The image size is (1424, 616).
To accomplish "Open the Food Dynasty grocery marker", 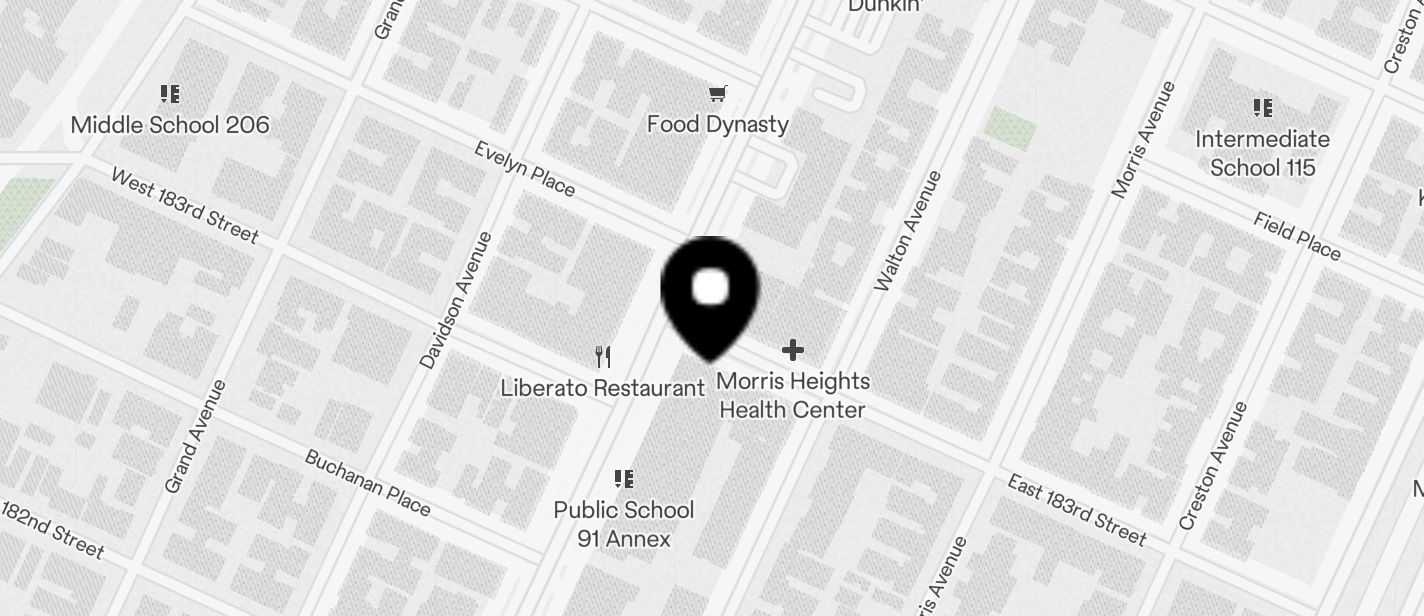I will click(x=717, y=95).
